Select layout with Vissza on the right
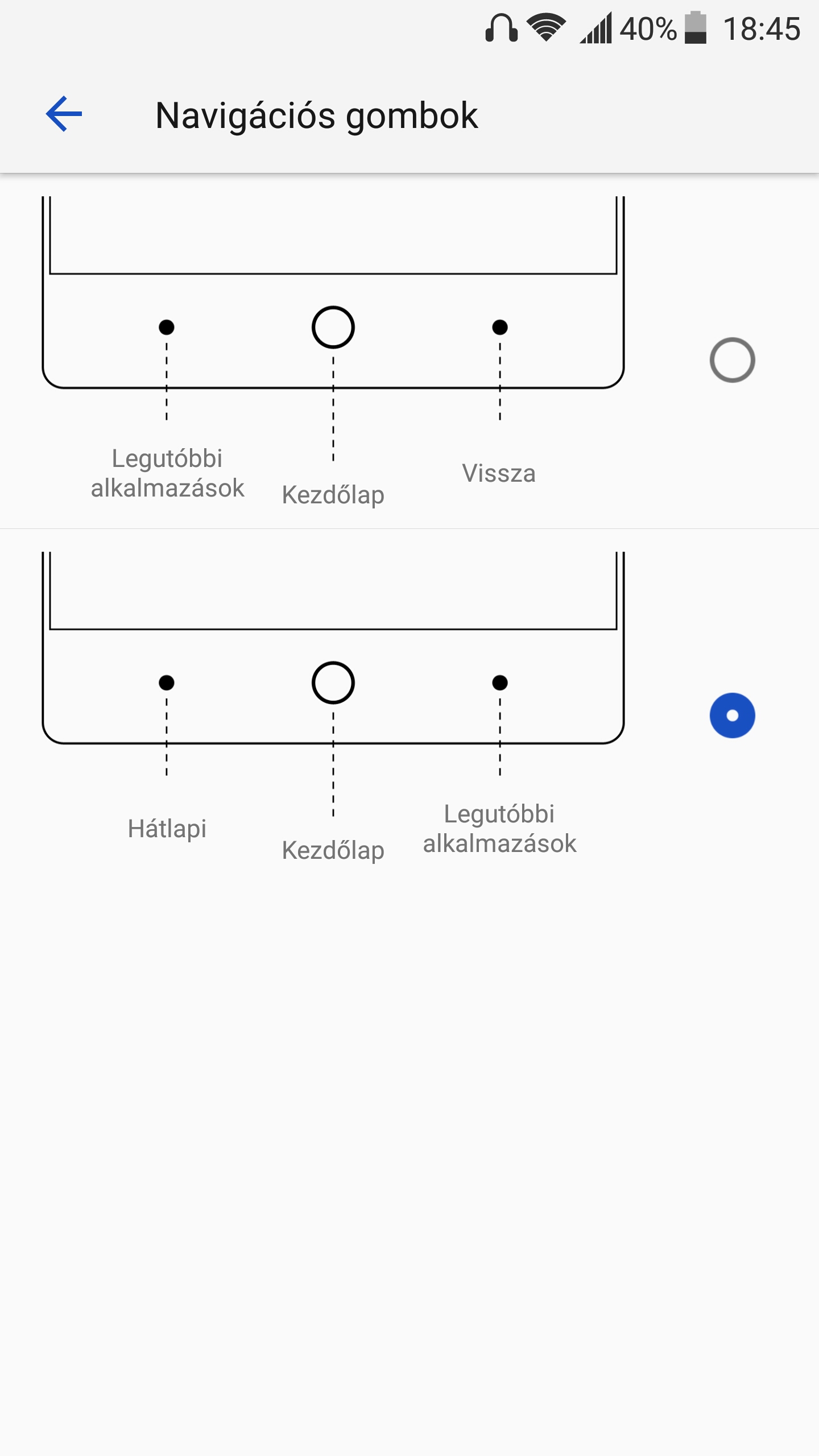The height and width of the screenshot is (1456, 819). point(732,360)
